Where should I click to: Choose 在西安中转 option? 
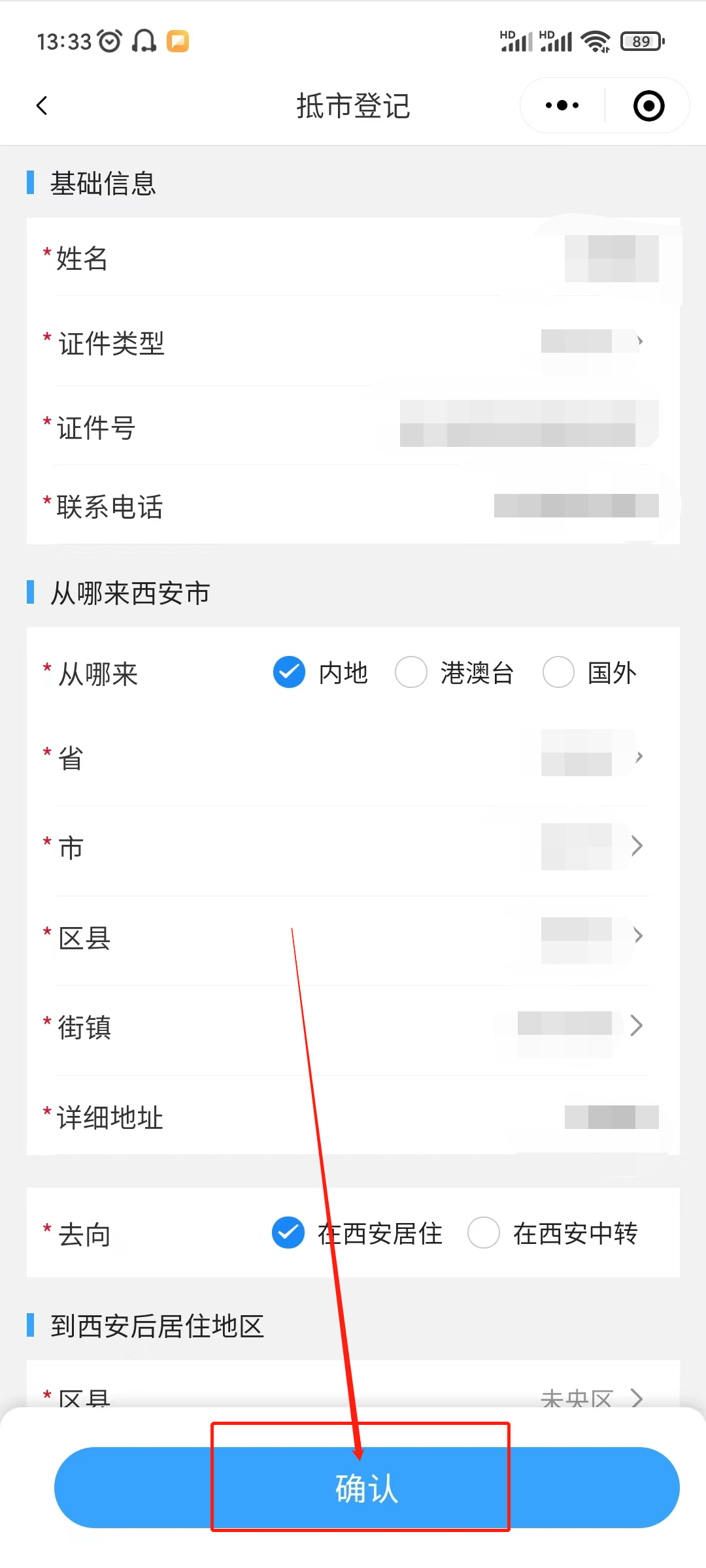[x=484, y=1233]
